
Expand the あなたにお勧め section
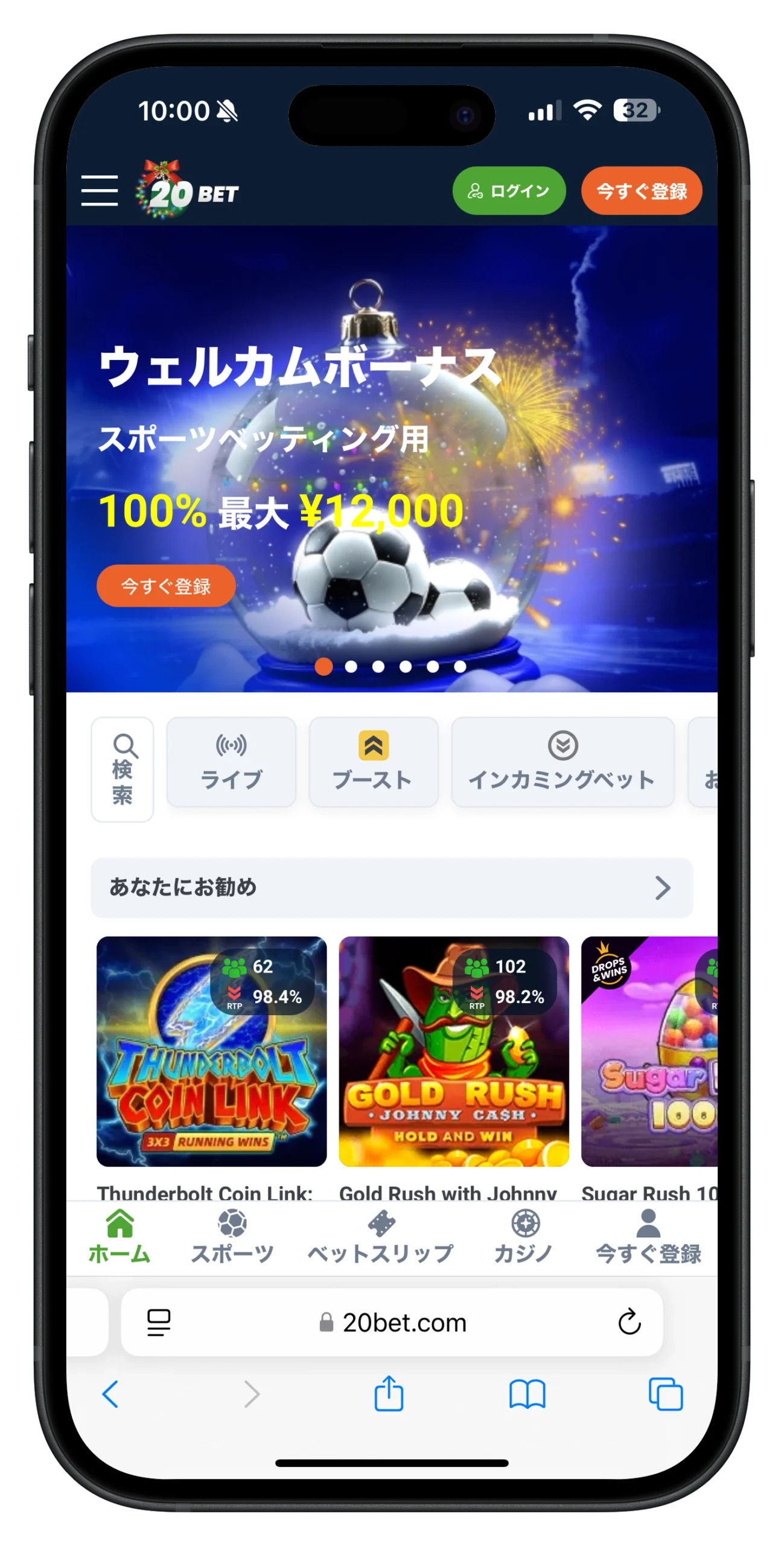pos(662,888)
